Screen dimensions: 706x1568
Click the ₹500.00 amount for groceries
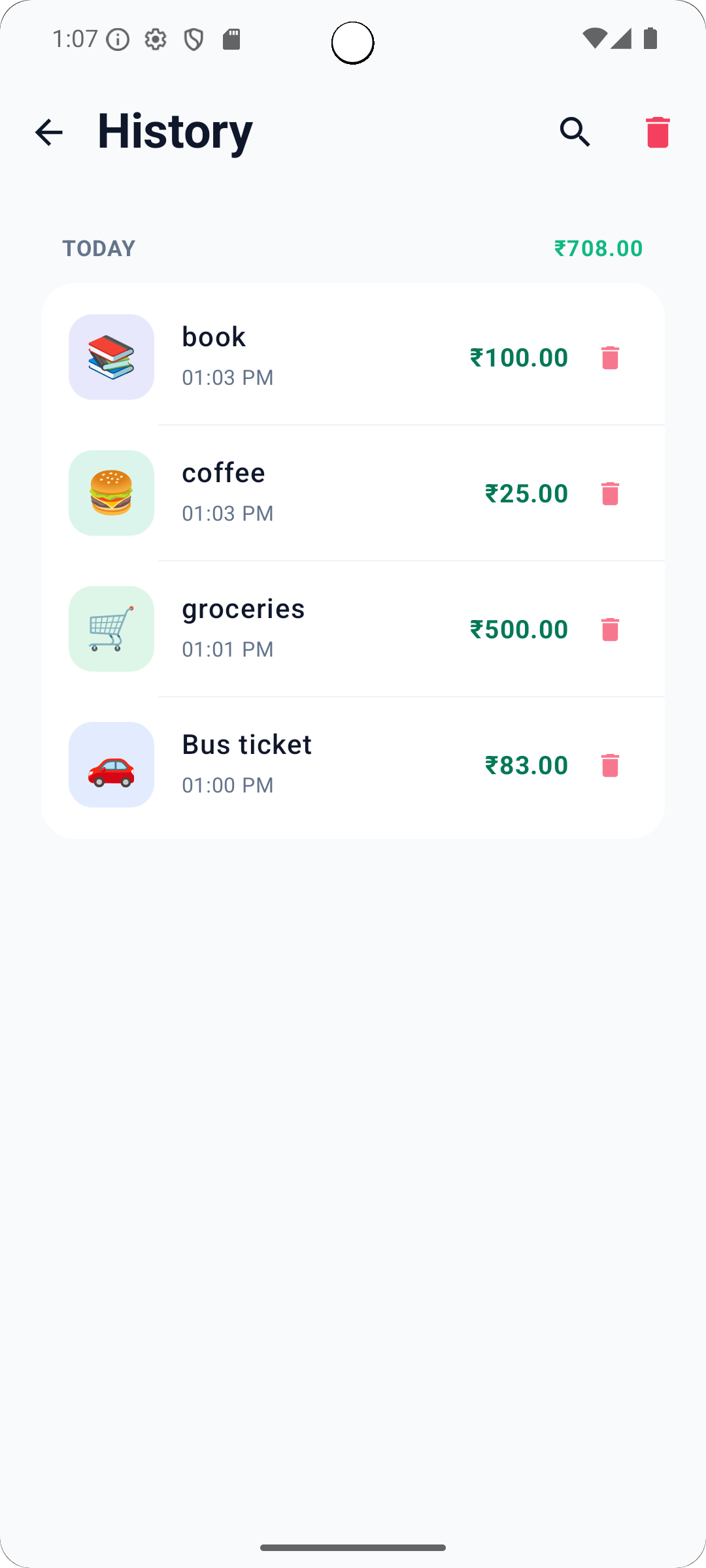518,629
